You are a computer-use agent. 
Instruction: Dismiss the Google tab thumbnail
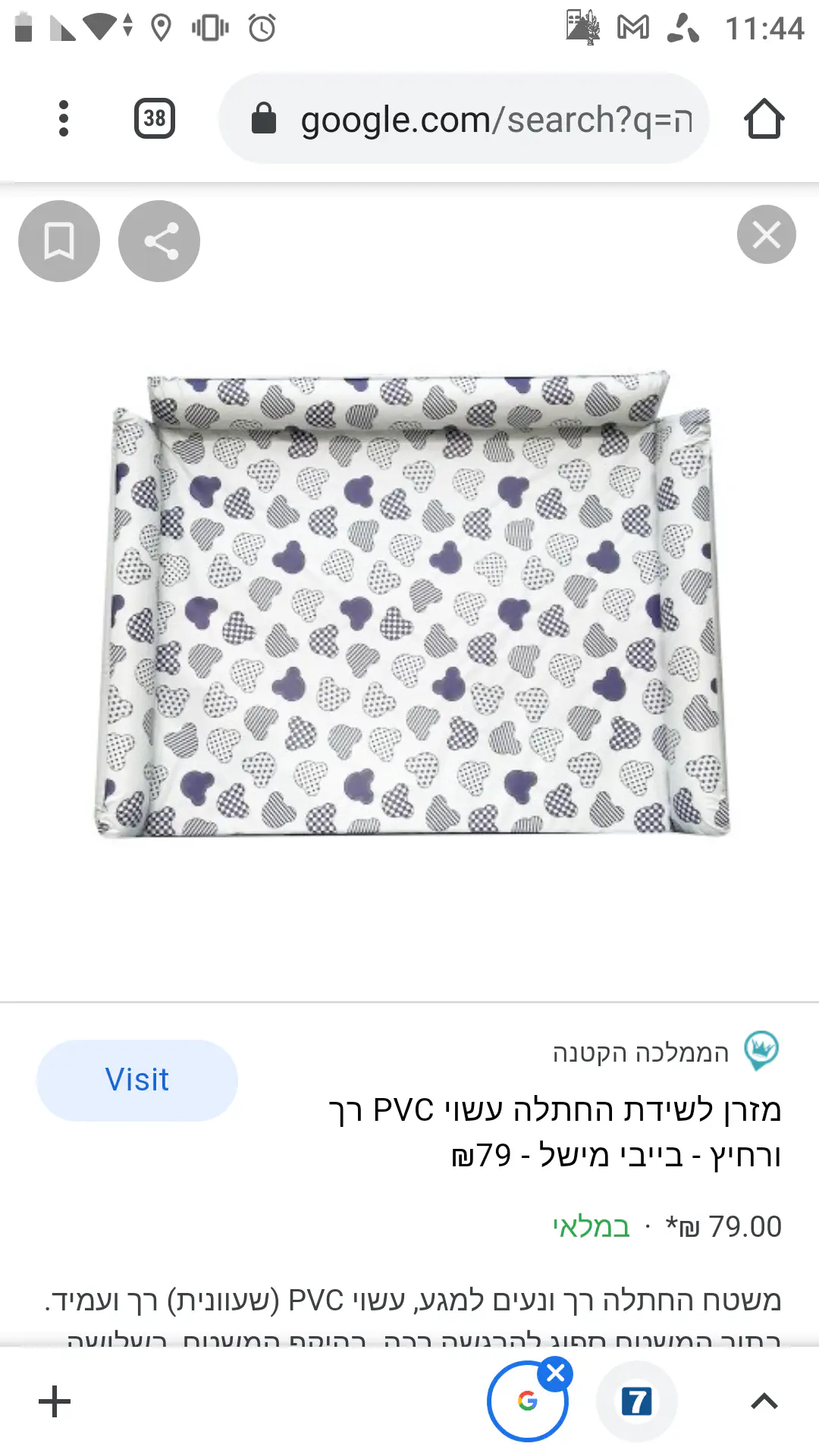coord(556,1373)
